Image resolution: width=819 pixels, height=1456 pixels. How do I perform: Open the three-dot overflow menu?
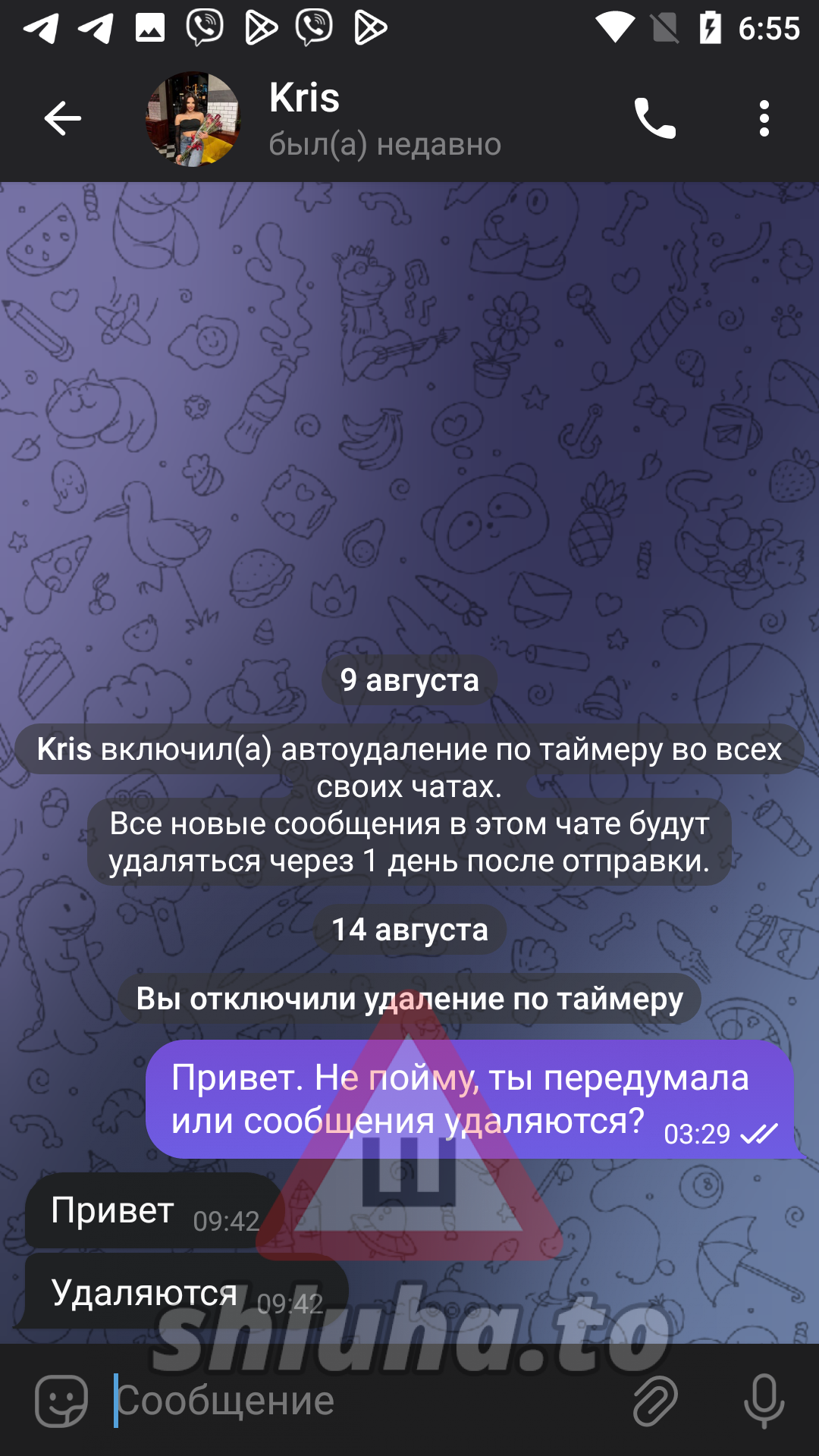tap(764, 118)
